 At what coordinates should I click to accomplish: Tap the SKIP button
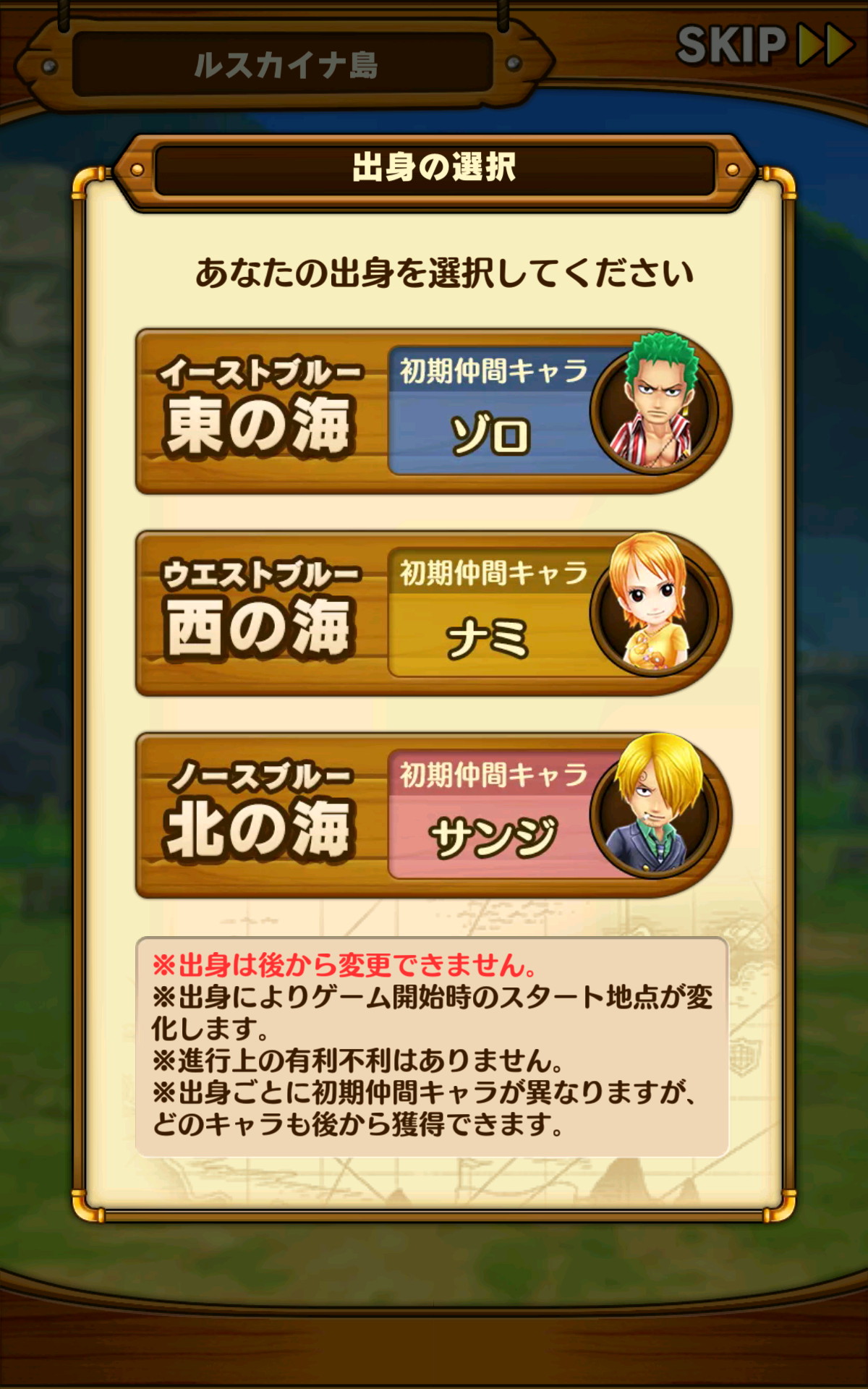[x=763, y=45]
